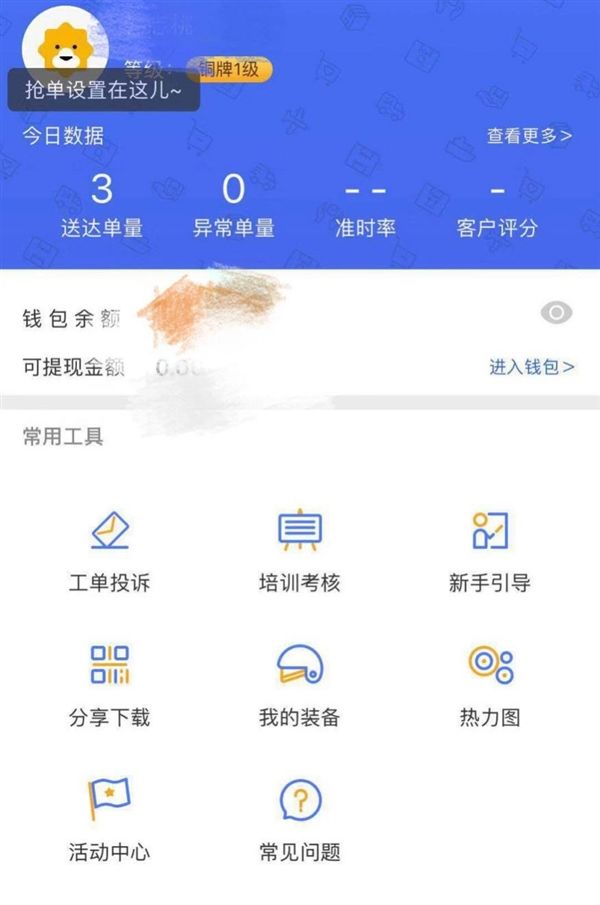Open 工单投诉 tool

[x=110, y=550]
